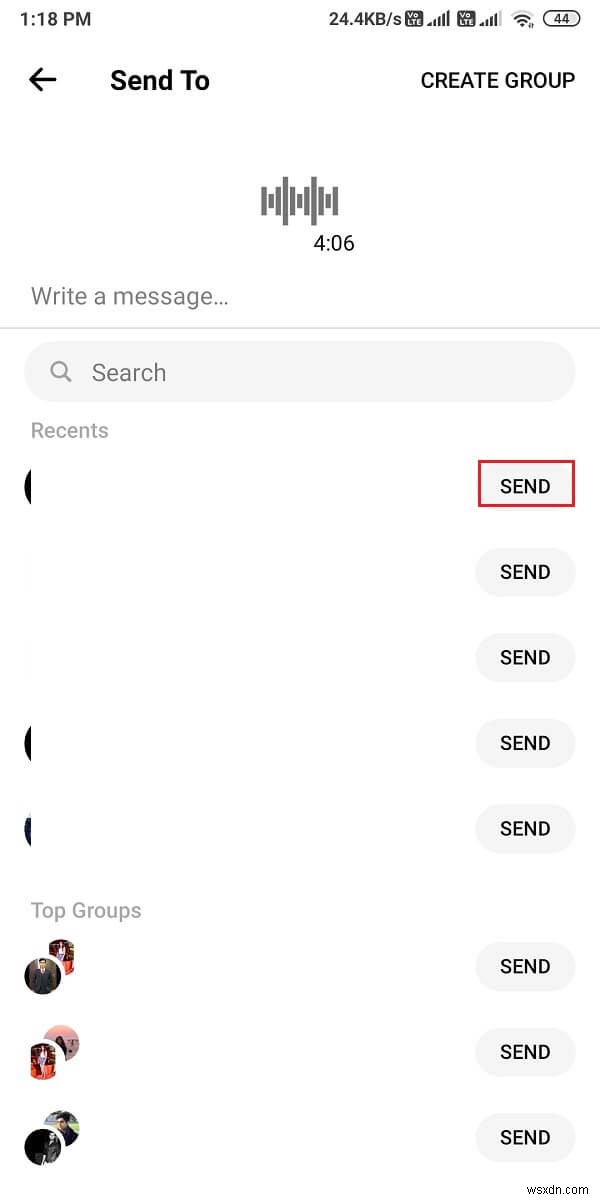Open the Search box
This screenshot has height=1200, width=600.
[300, 372]
